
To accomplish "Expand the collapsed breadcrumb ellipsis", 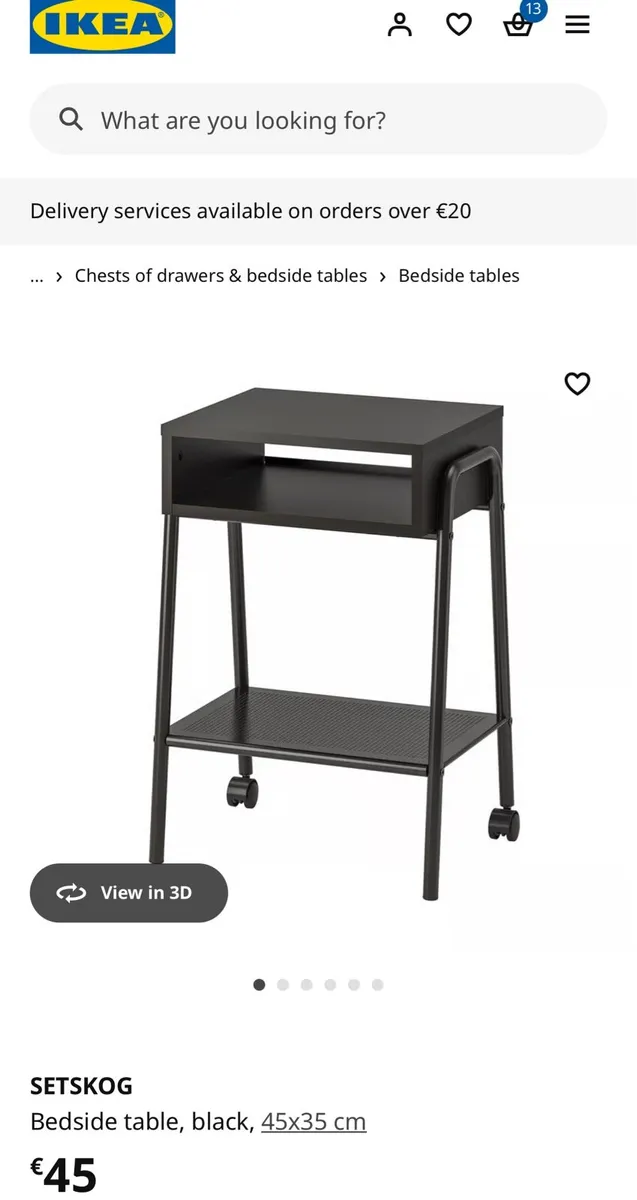I will point(37,276).
